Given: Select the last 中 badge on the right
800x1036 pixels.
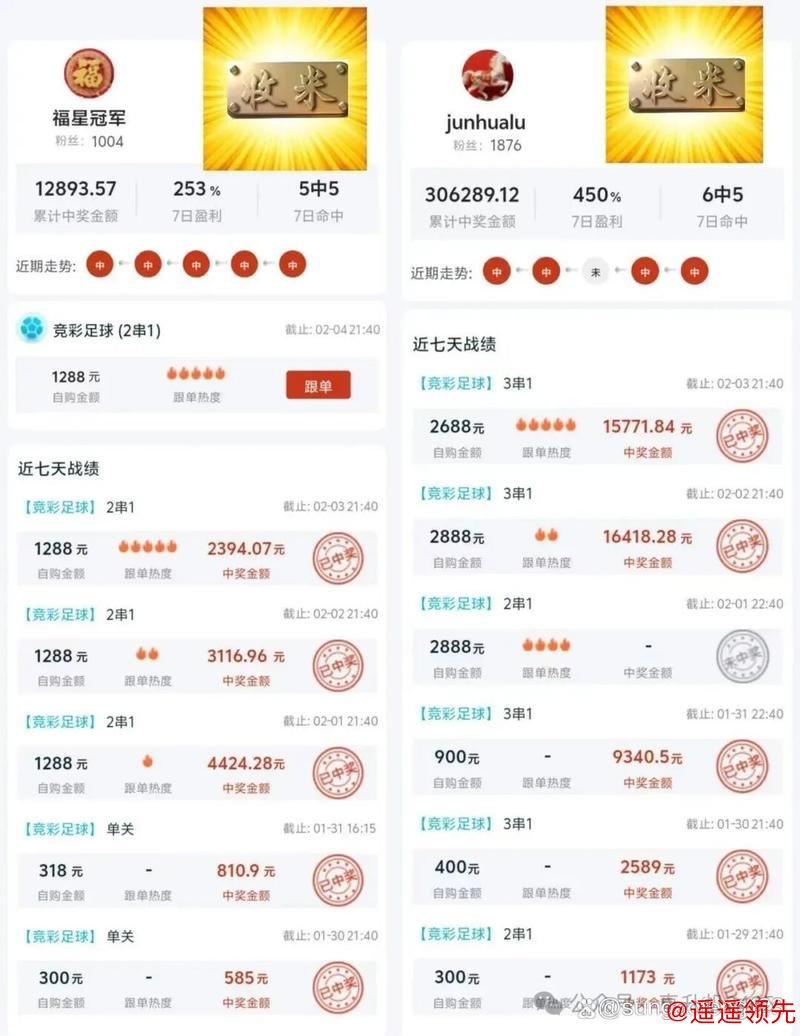Looking at the screenshot, I should 692,270.
